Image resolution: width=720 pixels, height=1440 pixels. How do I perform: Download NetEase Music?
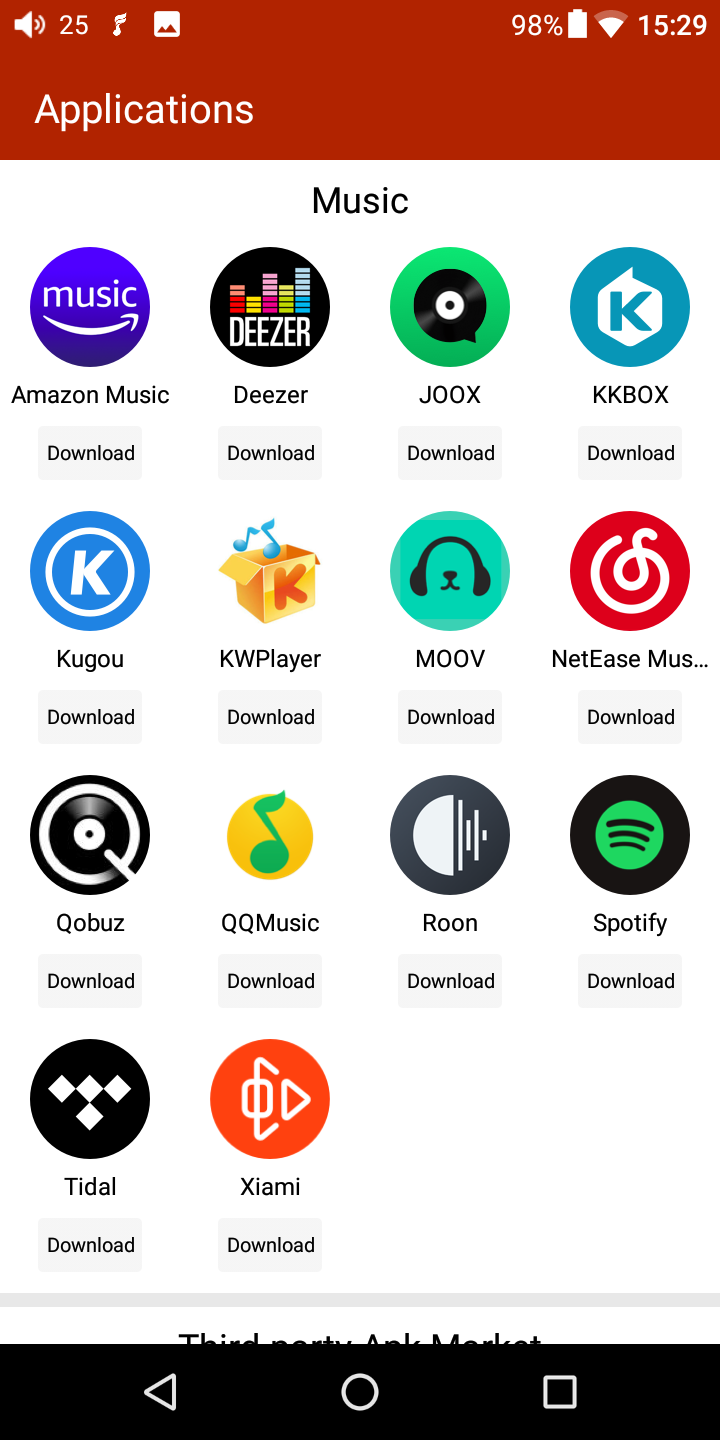[630, 717]
